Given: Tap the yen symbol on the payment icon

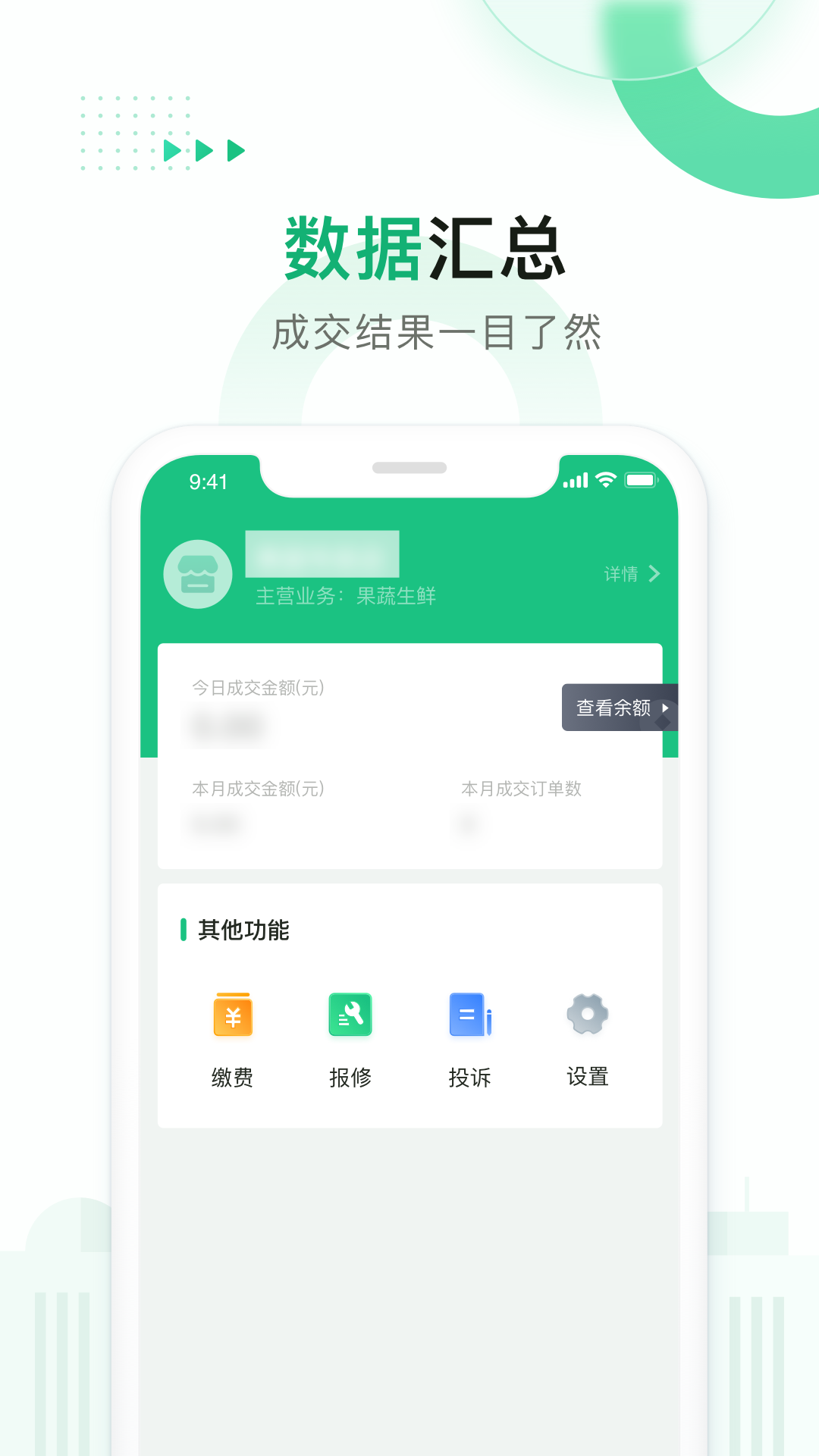Looking at the screenshot, I should 233,1016.
